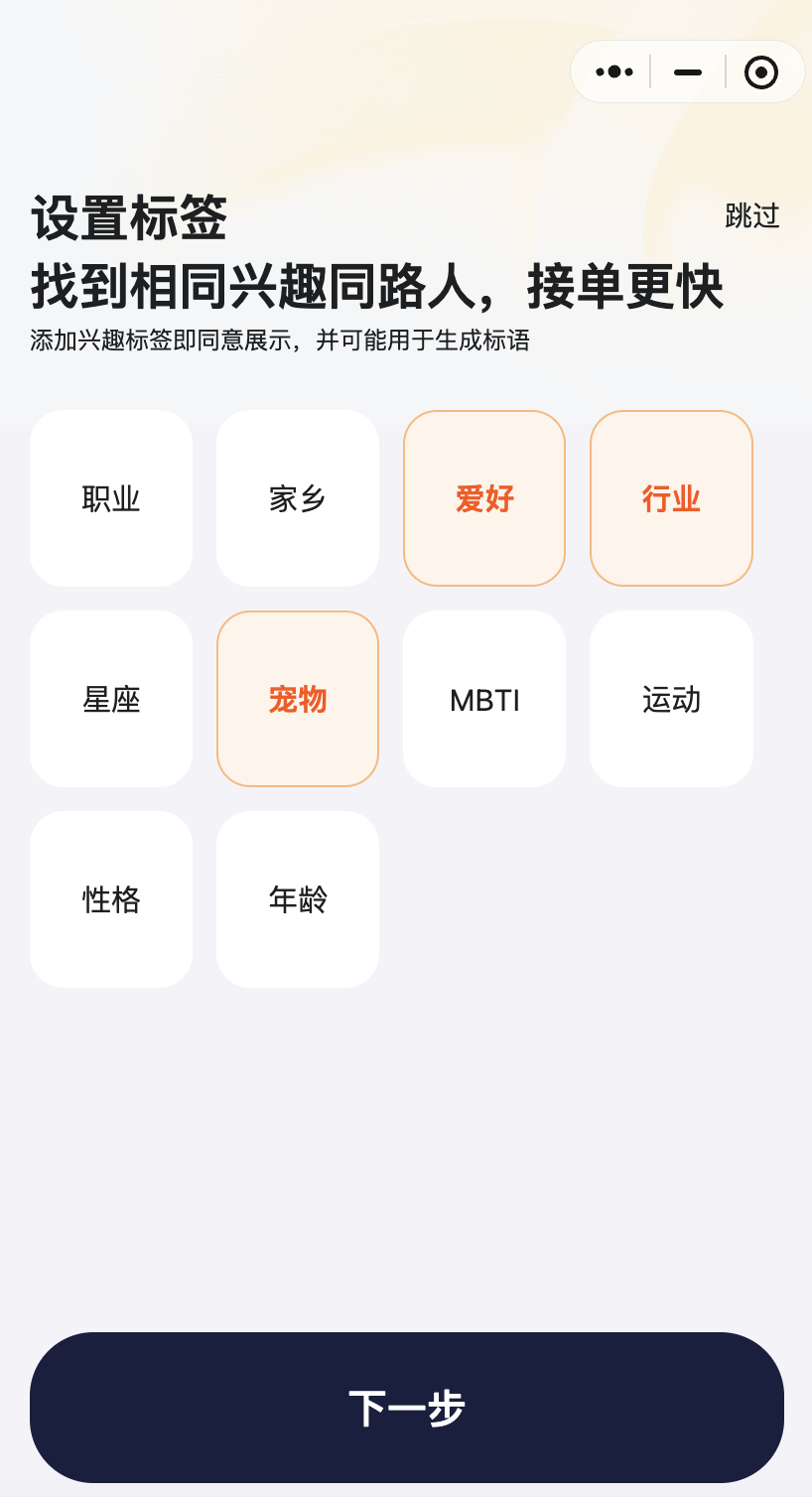Viewport: 812px width, 1497px height.
Task: Add the MBTI tag
Action: tap(484, 699)
